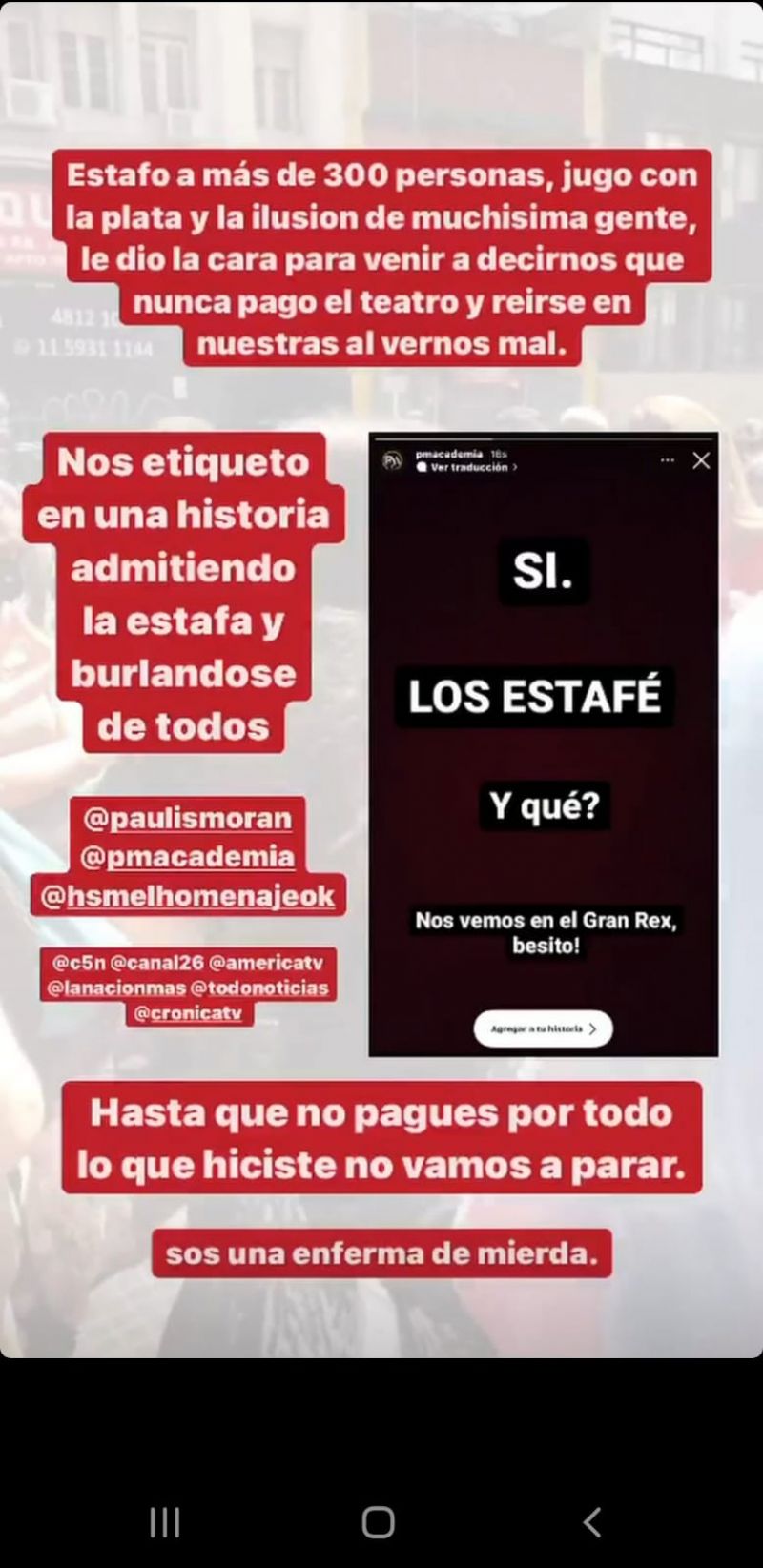Expand "Ver traducción" via its chevron
The height and width of the screenshot is (1568, 763).
click(515, 467)
